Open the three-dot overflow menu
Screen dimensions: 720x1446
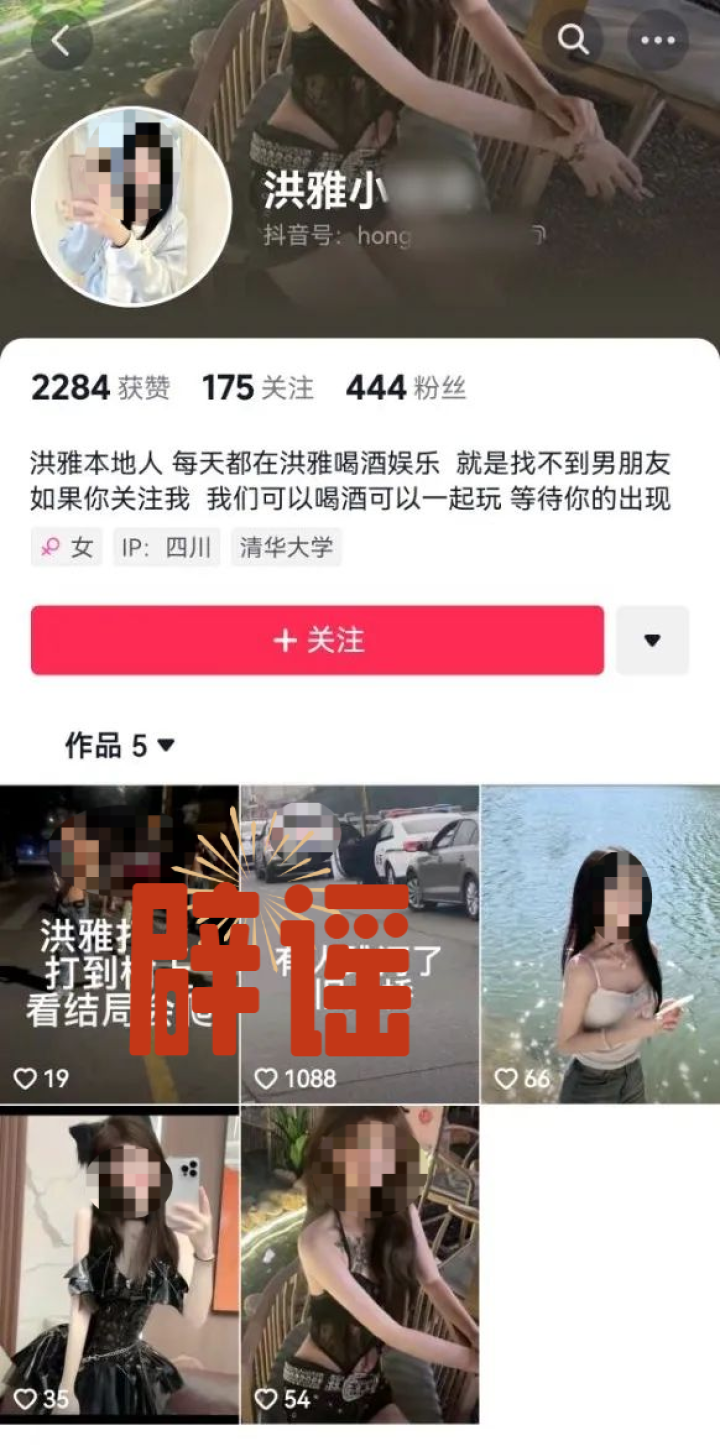click(x=657, y=41)
